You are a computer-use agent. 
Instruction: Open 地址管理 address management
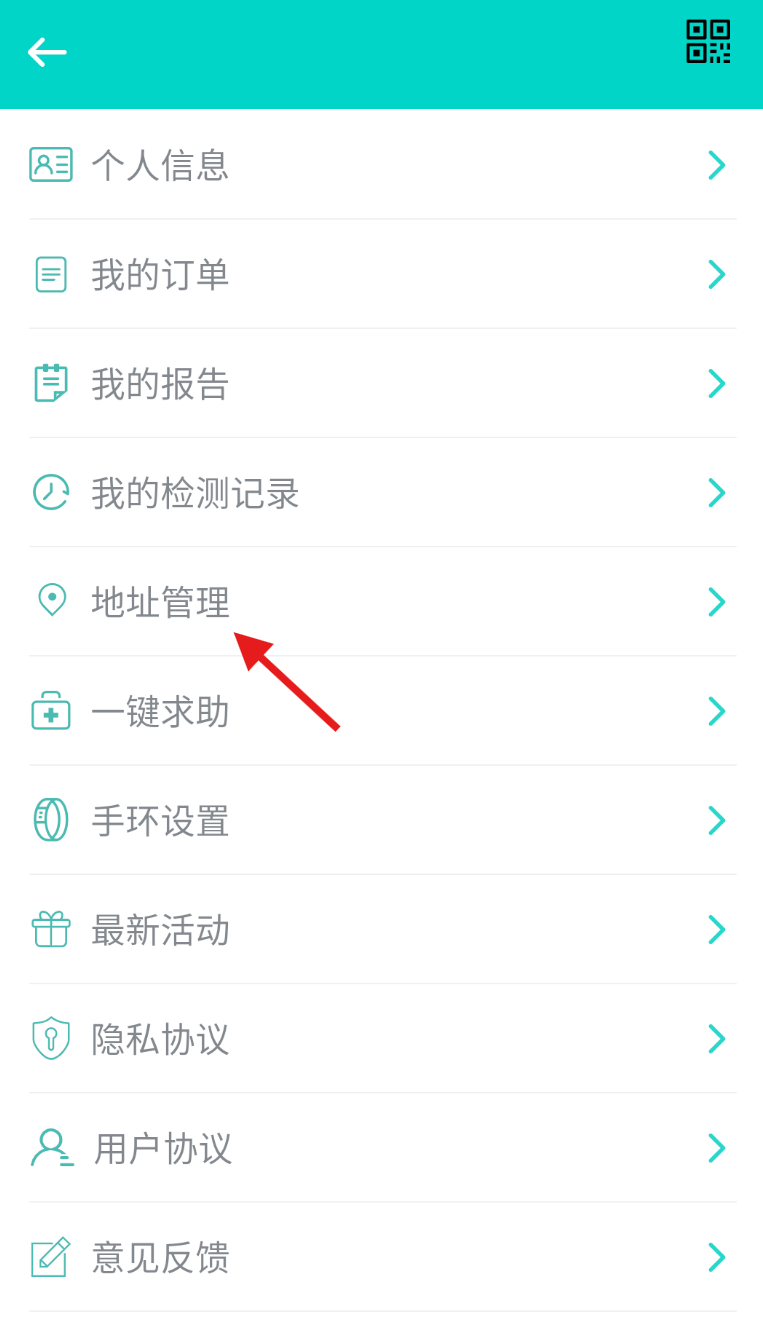click(x=381, y=602)
